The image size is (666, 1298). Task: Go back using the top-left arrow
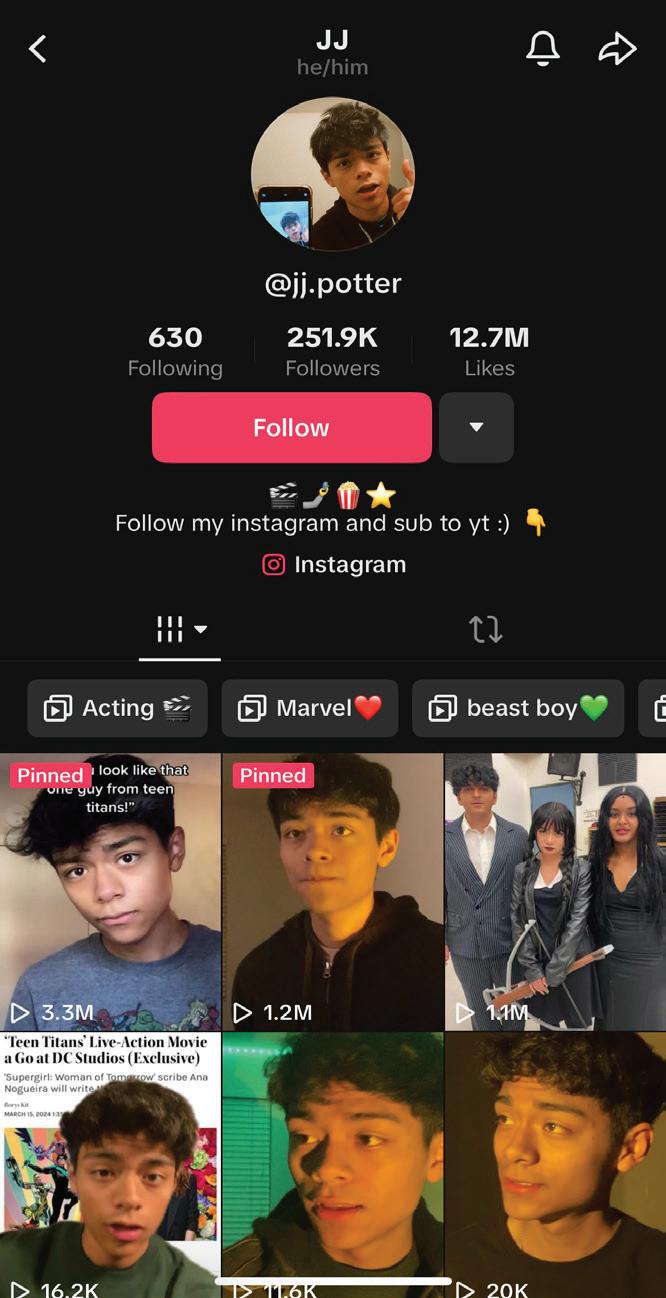[38, 48]
